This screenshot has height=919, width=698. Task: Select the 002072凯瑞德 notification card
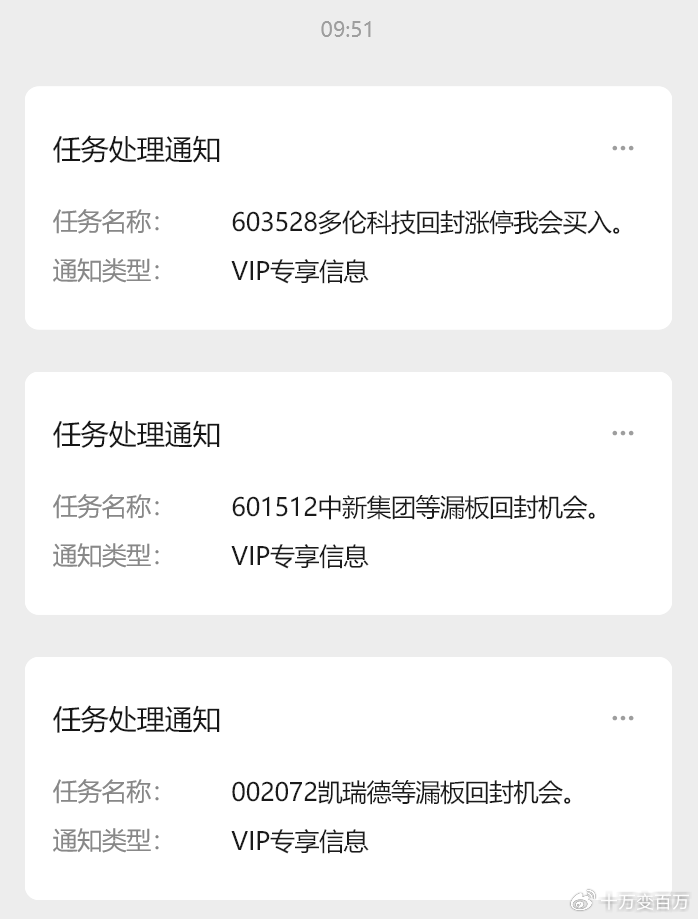tap(348, 790)
